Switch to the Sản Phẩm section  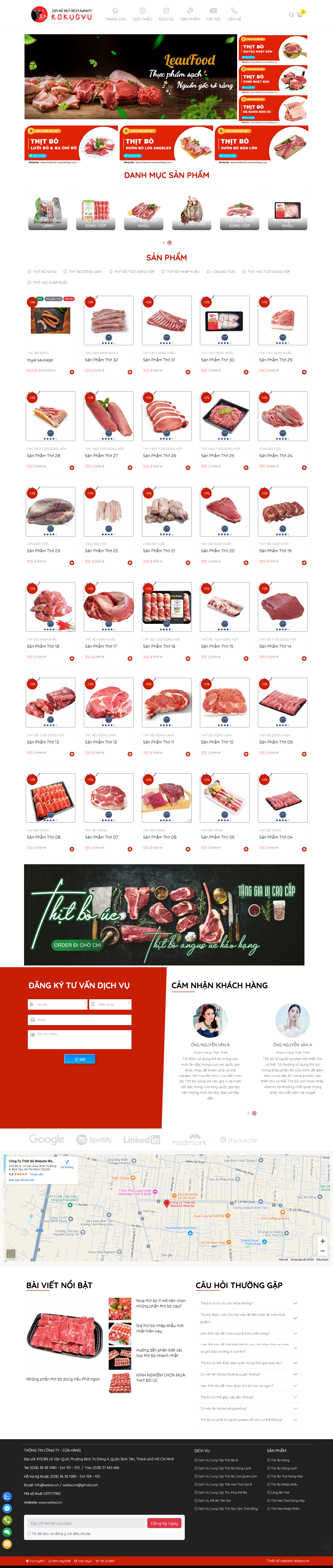click(x=190, y=14)
